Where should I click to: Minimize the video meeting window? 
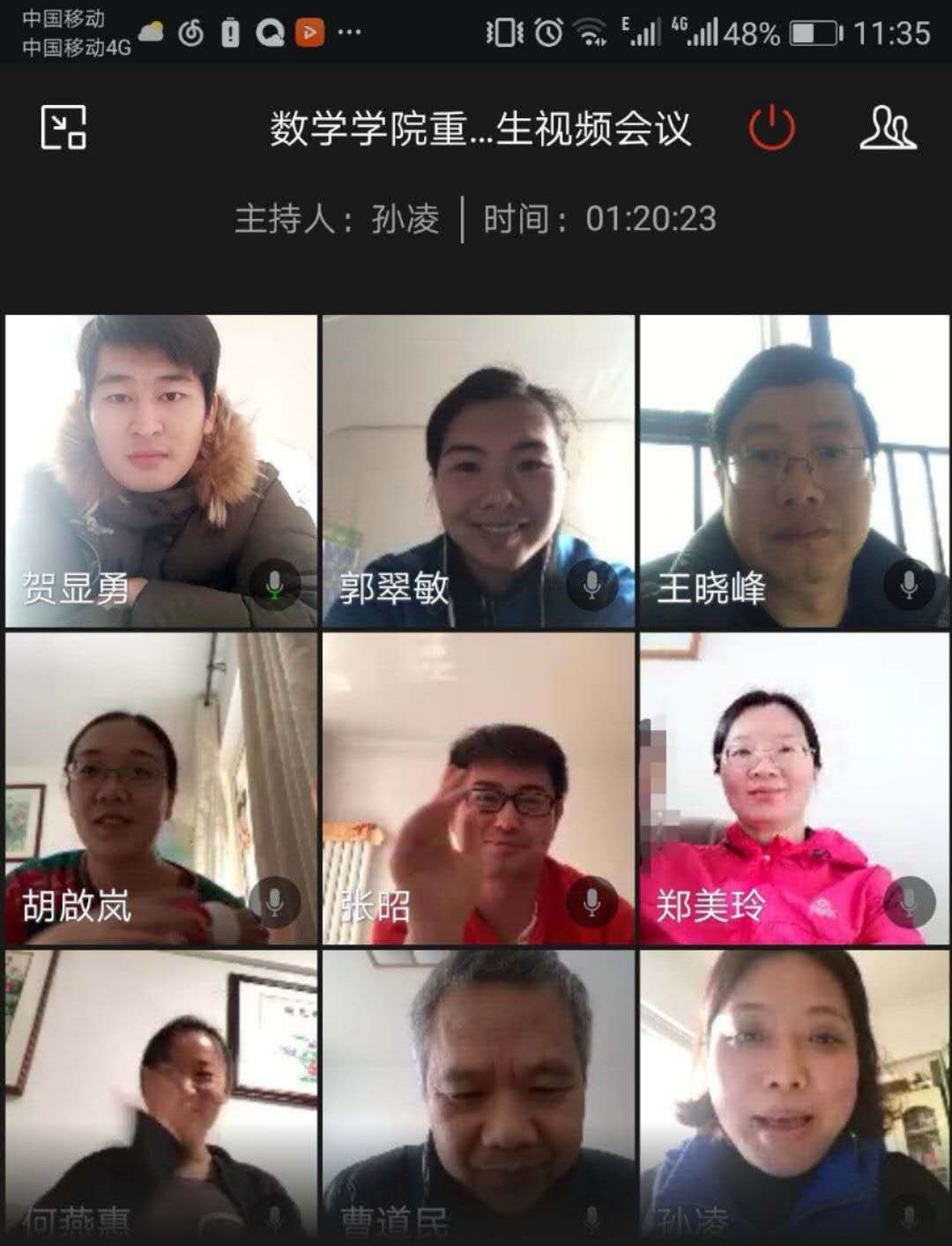coord(63,127)
